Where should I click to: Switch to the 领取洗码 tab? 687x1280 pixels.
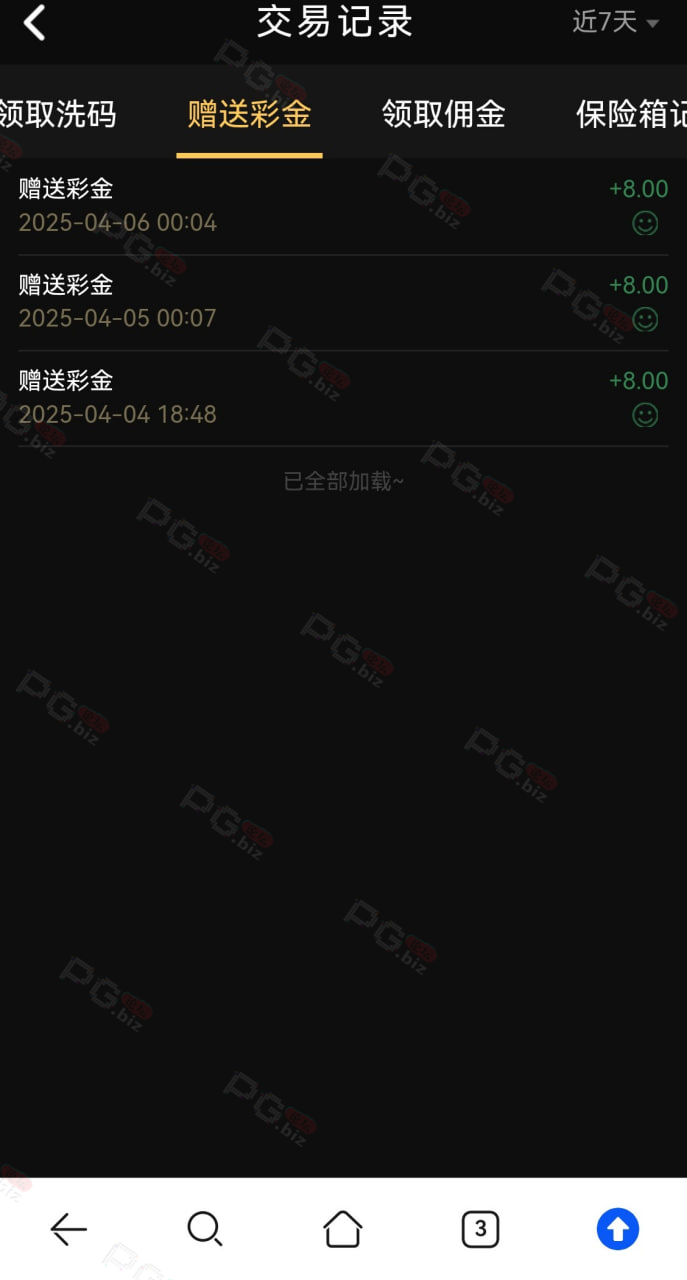click(58, 115)
